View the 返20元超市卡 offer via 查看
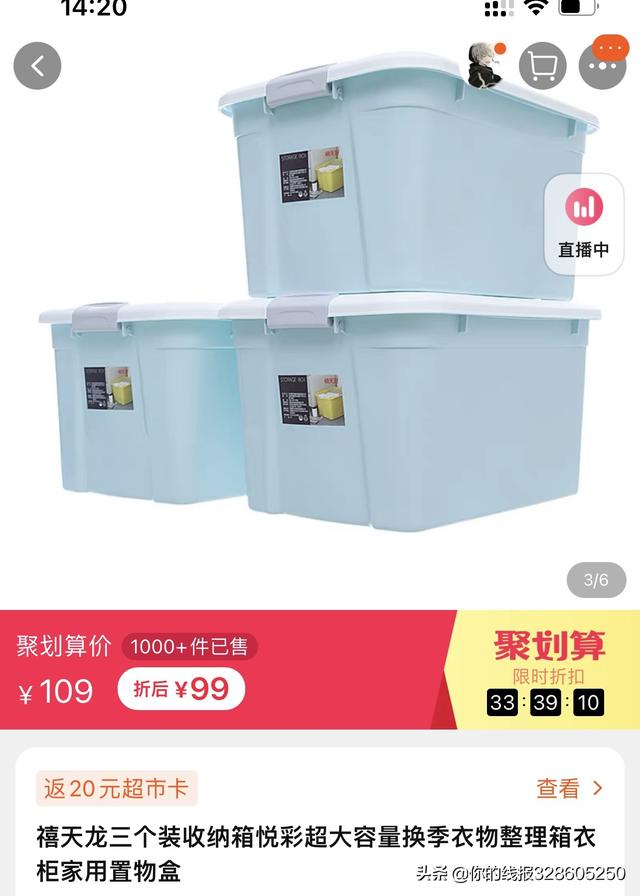640x896 pixels. pos(569,788)
